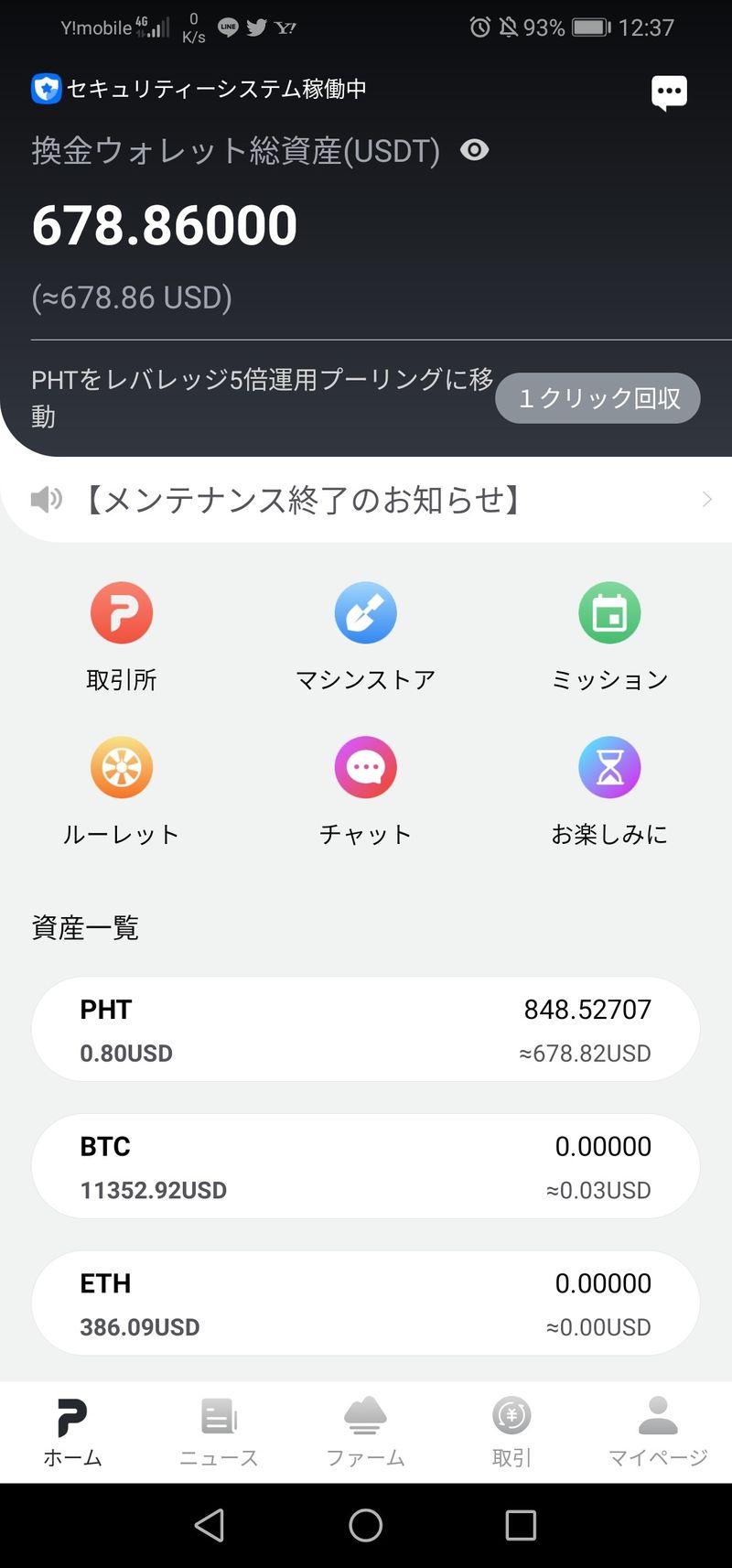The width and height of the screenshot is (732, 1568).
Task: Tap the お楽しみに hourglass icon
Action: tap(609, 768)
